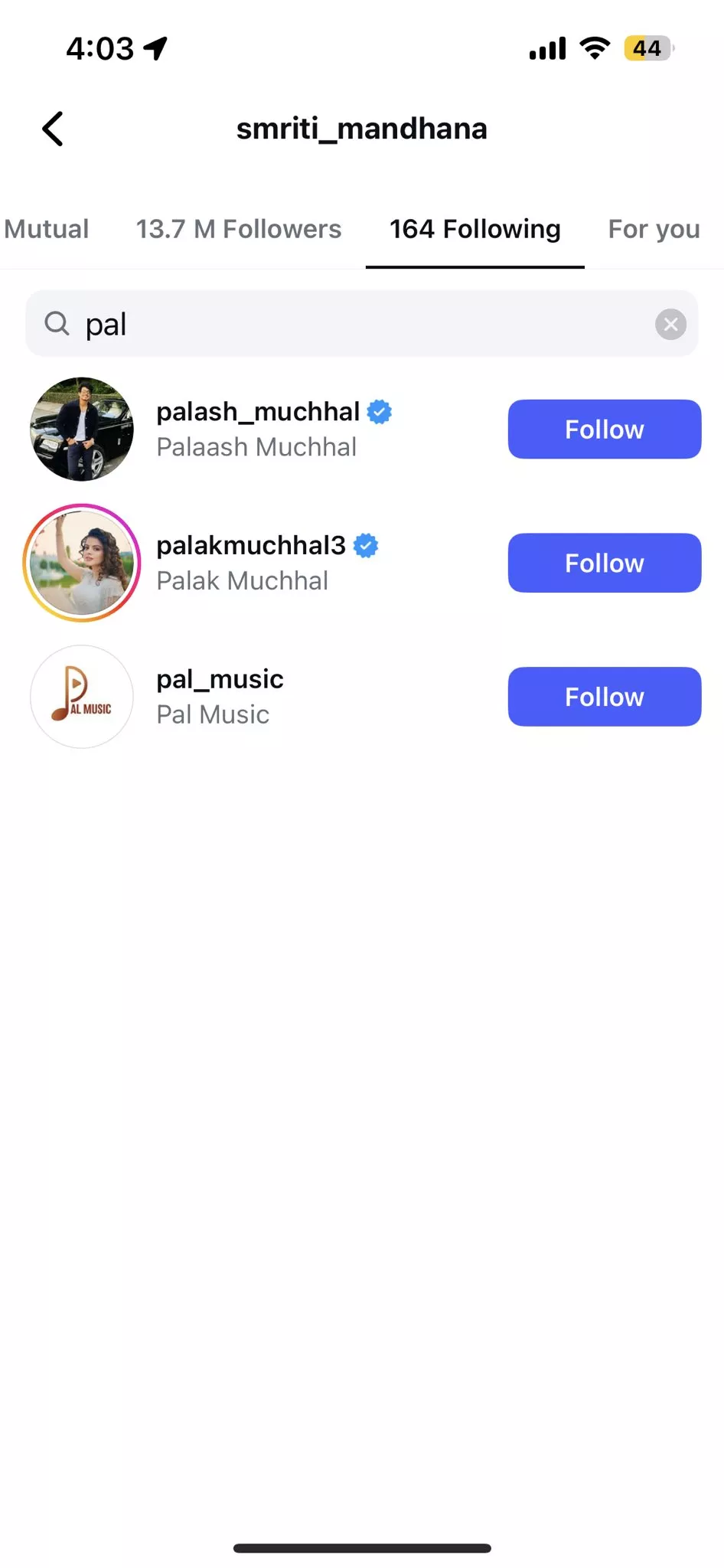
Task: Follow palash_muchhal
Action: click(604, 430)
